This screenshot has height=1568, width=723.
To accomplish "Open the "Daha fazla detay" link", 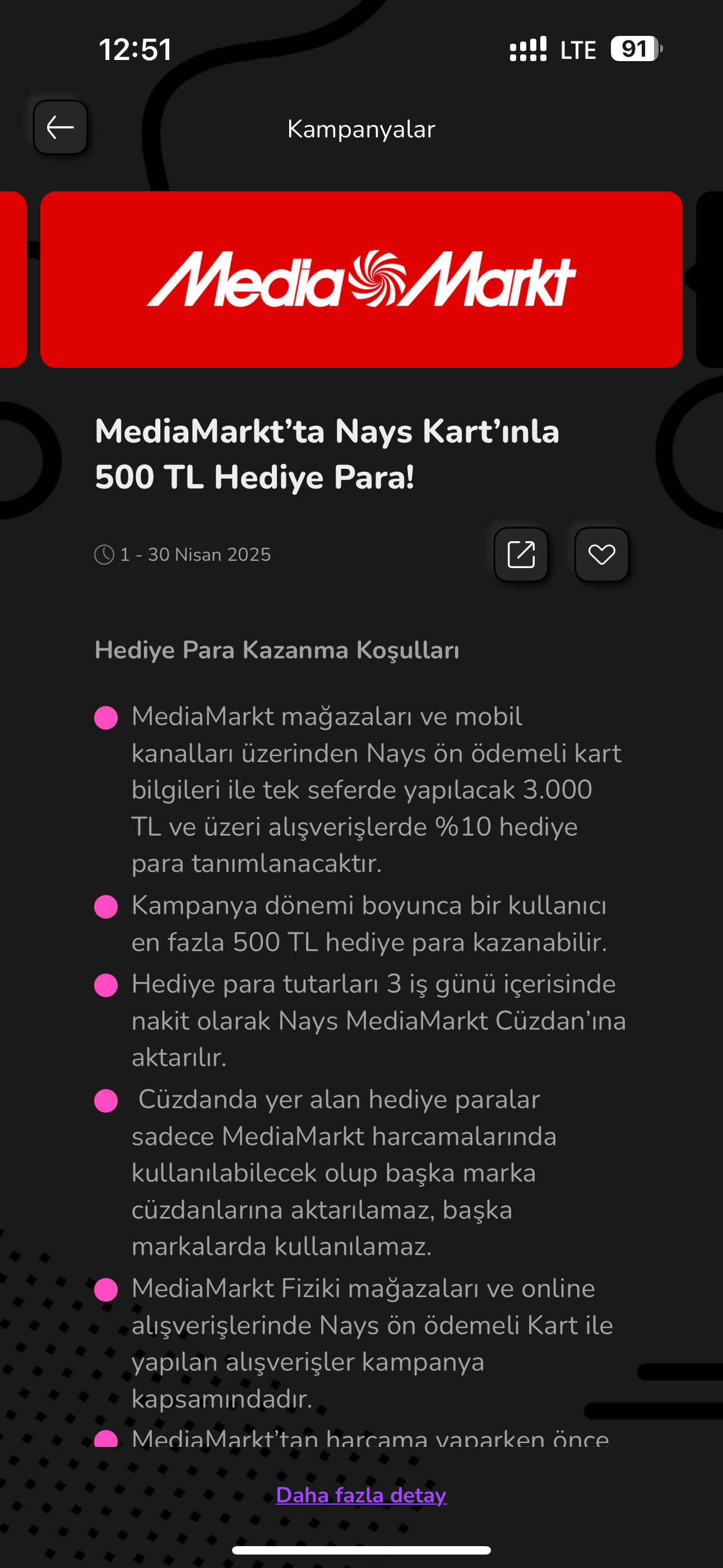I will (x=361, y=1495).
